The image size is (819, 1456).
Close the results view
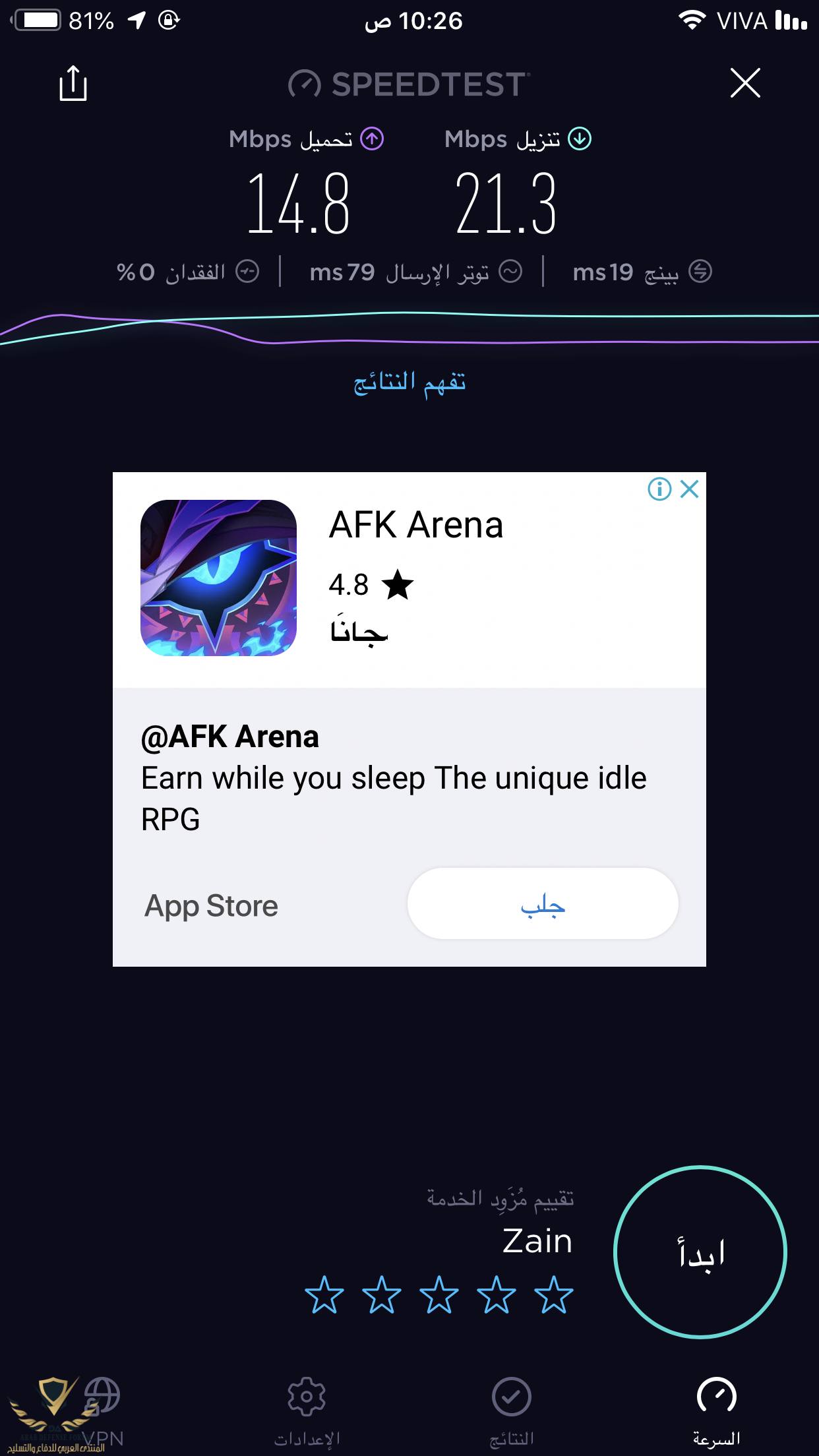pos(745,83)
